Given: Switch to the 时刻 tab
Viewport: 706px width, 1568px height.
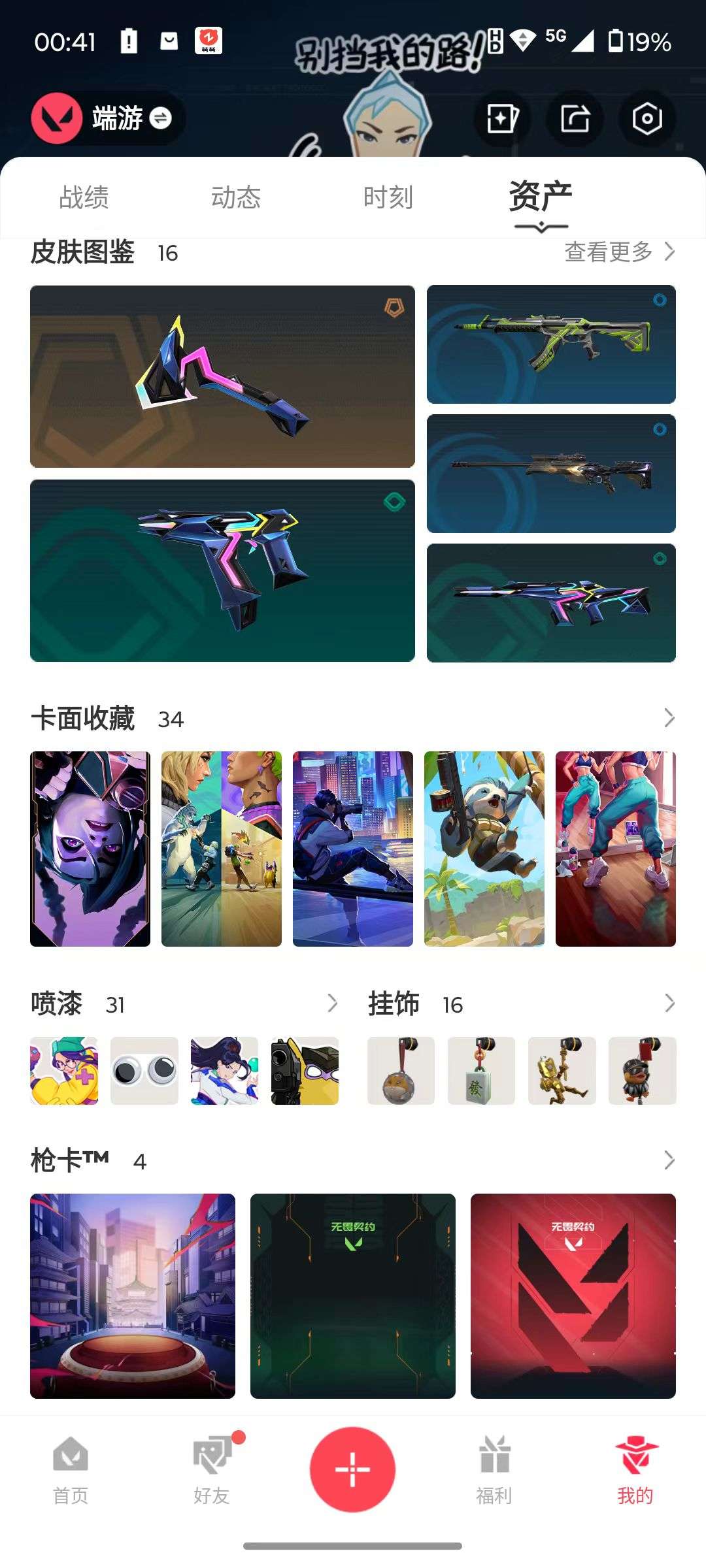Looking at the screenshot, I should pos(388,196).
